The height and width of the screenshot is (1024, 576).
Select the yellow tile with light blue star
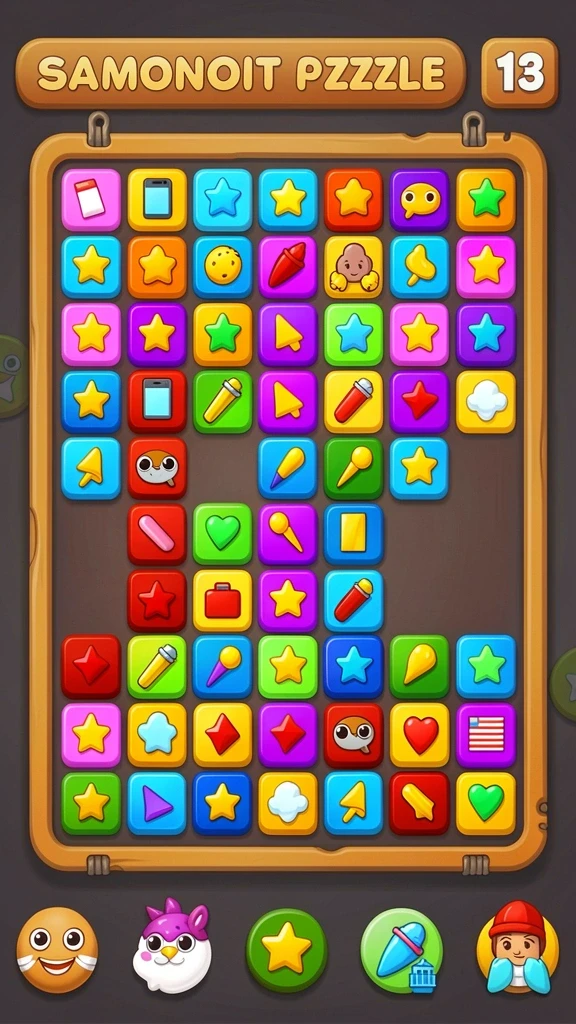(x=157, y=735)
